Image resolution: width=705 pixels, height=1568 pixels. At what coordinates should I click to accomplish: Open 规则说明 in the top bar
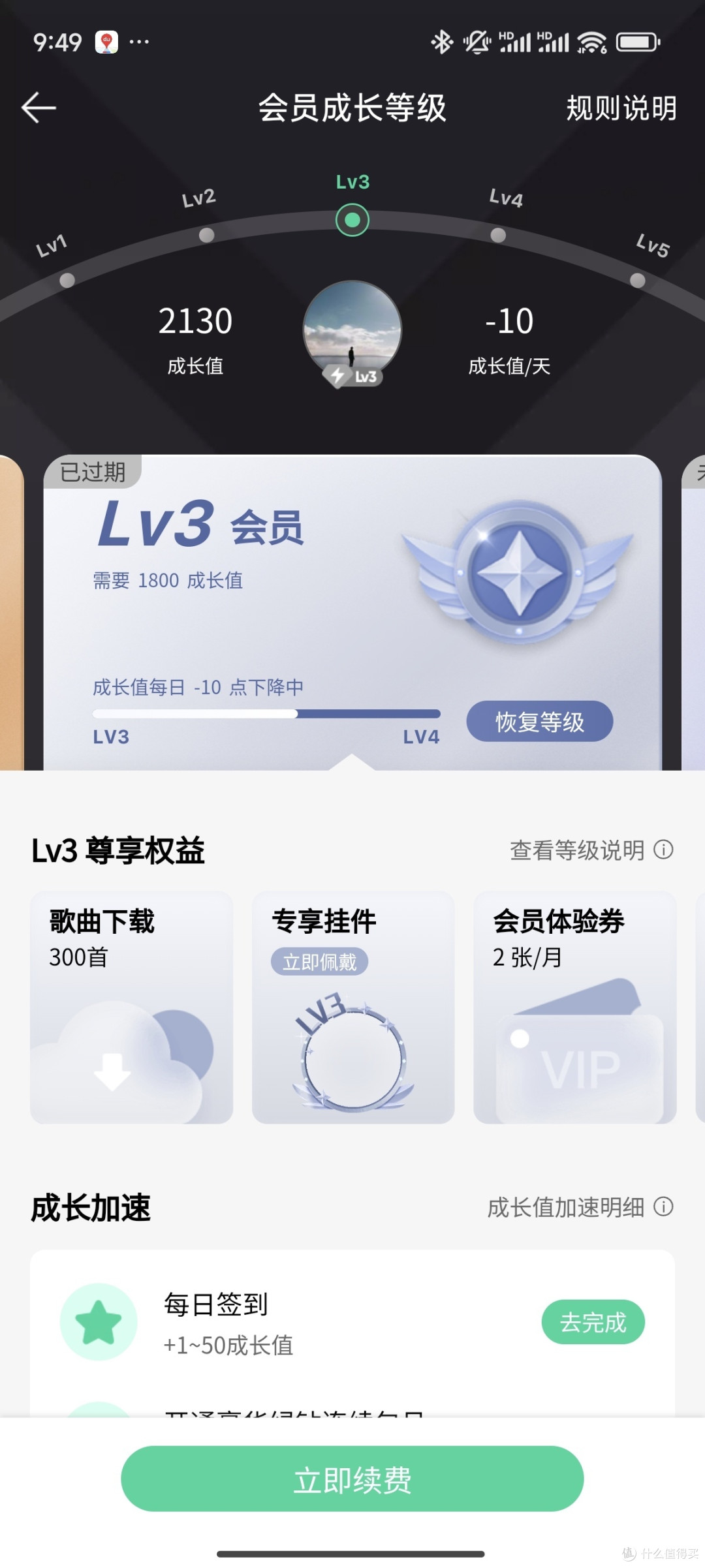pos(621,108)
